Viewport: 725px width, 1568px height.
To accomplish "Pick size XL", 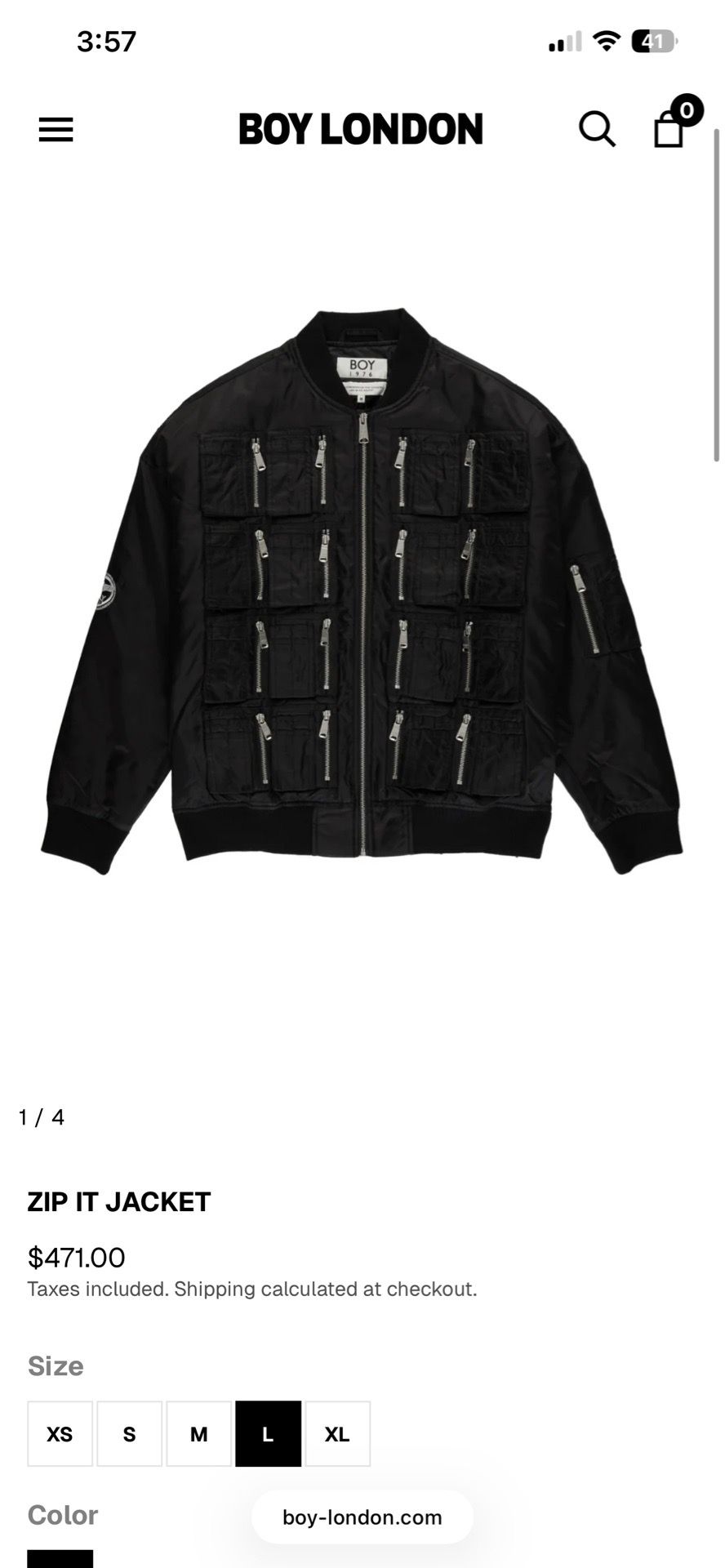I will click(x=338, y=1434).
